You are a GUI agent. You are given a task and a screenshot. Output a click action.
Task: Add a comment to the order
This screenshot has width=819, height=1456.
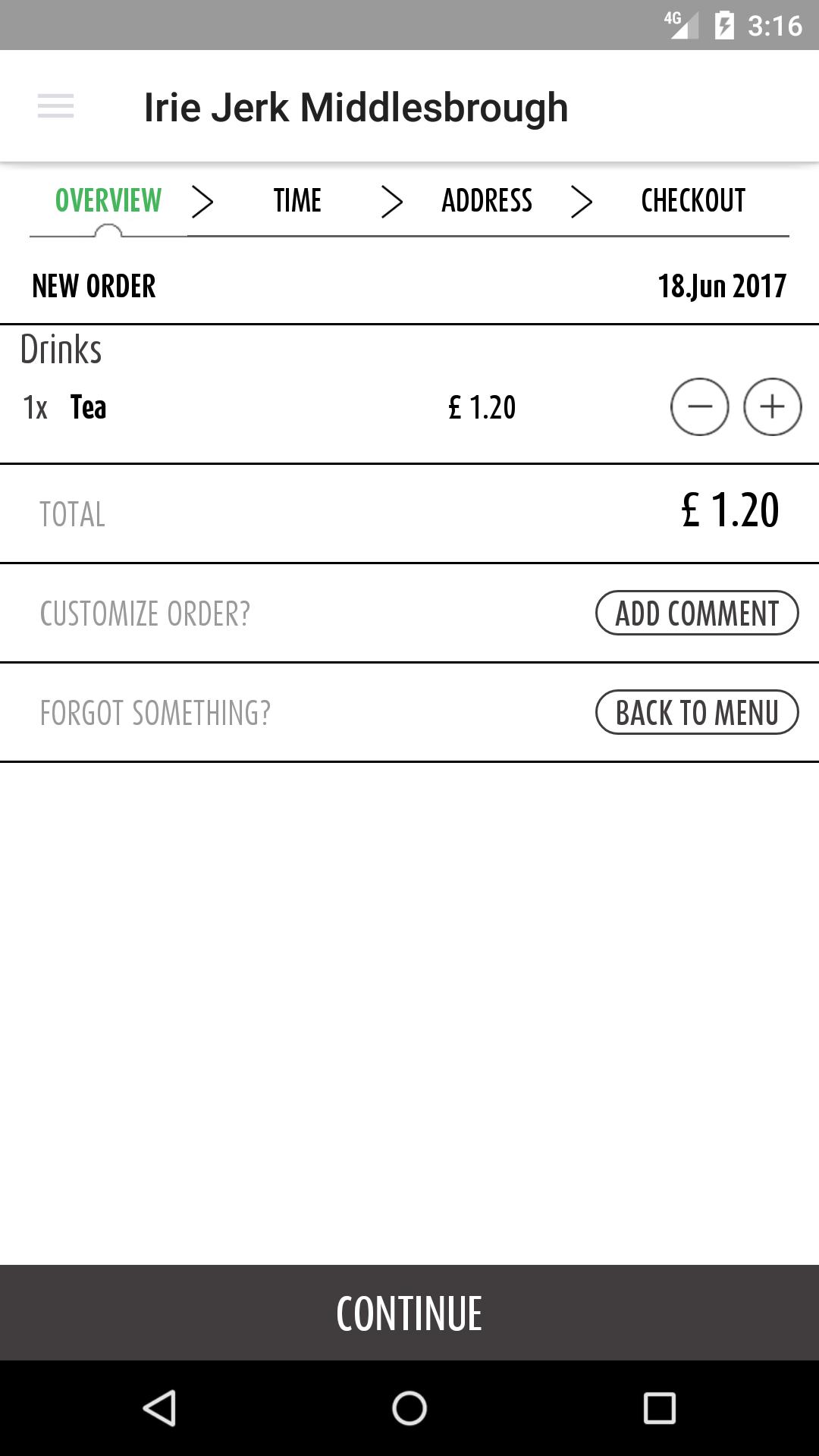(x=697, y=613)
